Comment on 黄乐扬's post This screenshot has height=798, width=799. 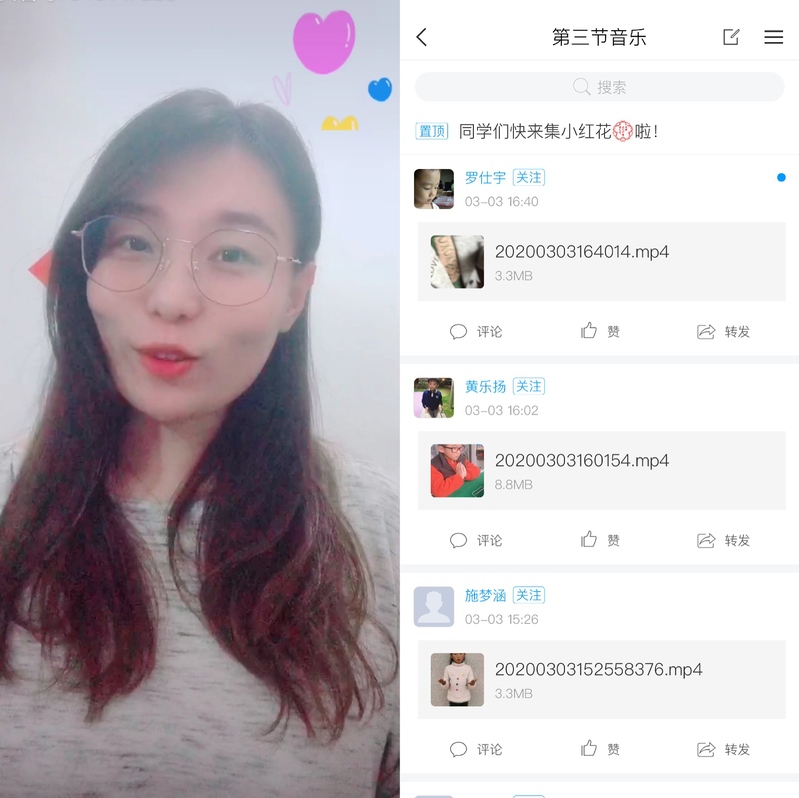476,540
